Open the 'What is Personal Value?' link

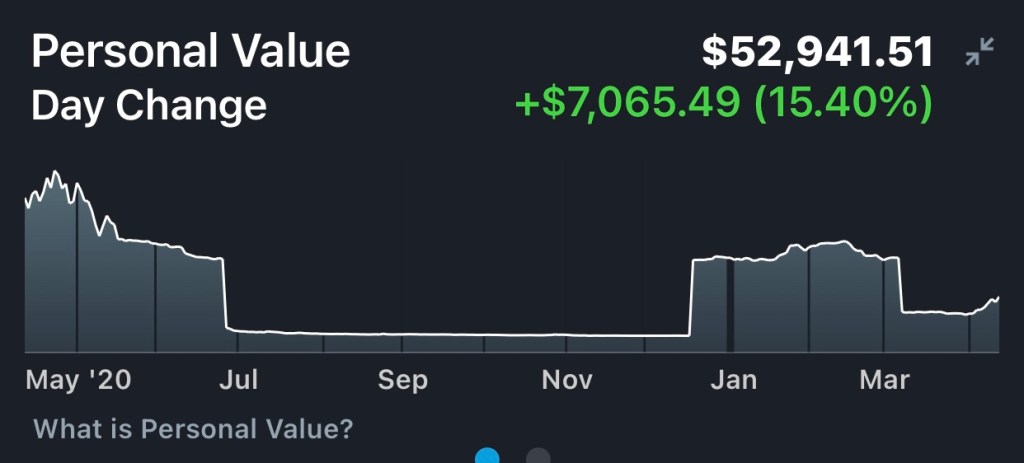click(x=193, y=430)
